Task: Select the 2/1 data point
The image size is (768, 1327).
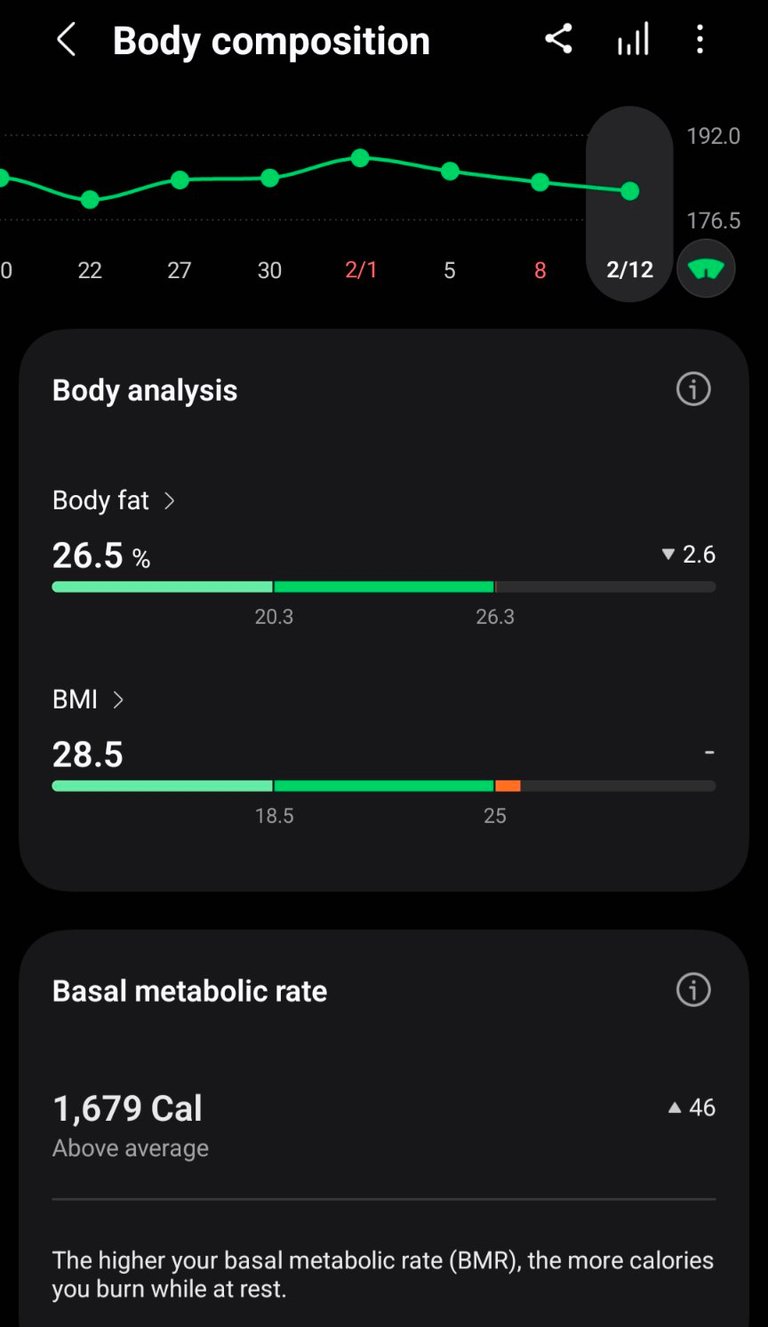Action: point(360,159)
